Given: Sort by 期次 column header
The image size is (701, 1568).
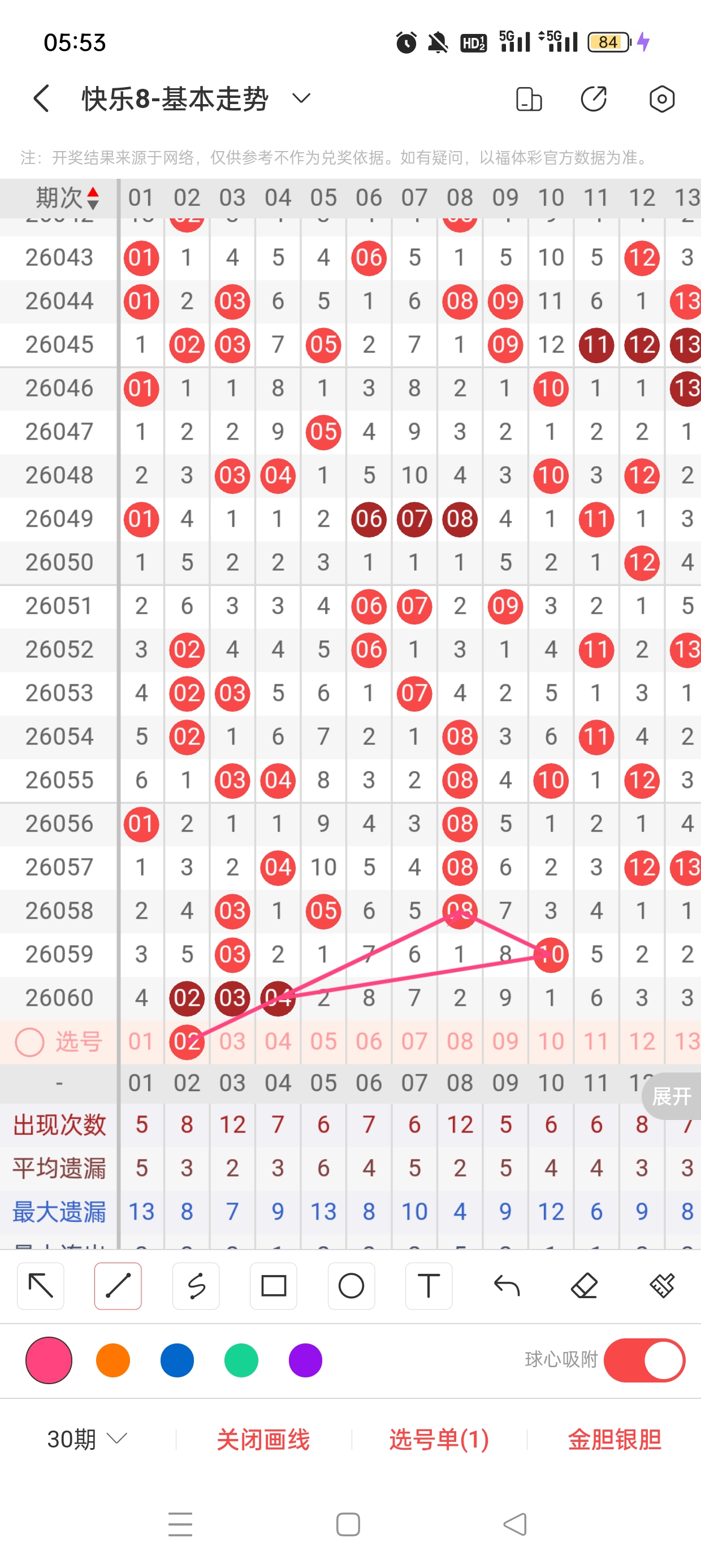Looking at the screenshot, I should [x=67, y=198].
